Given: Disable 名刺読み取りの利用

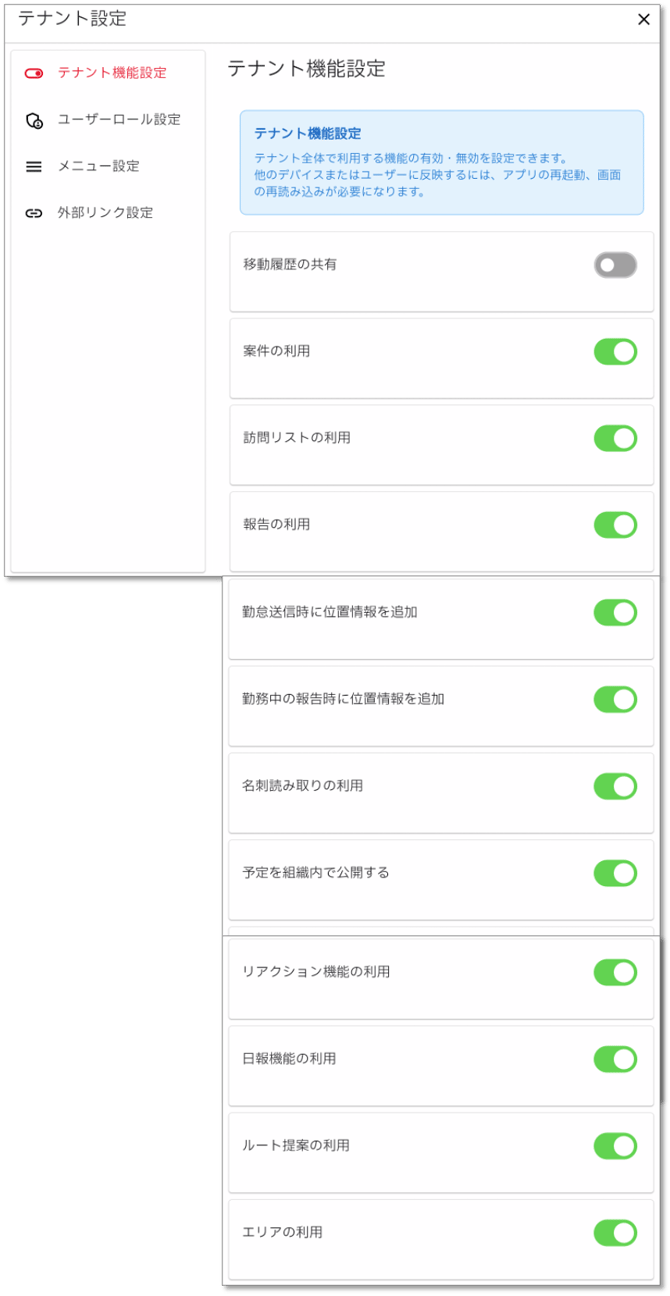Looking at the screenshot, I should click(615, 786).
